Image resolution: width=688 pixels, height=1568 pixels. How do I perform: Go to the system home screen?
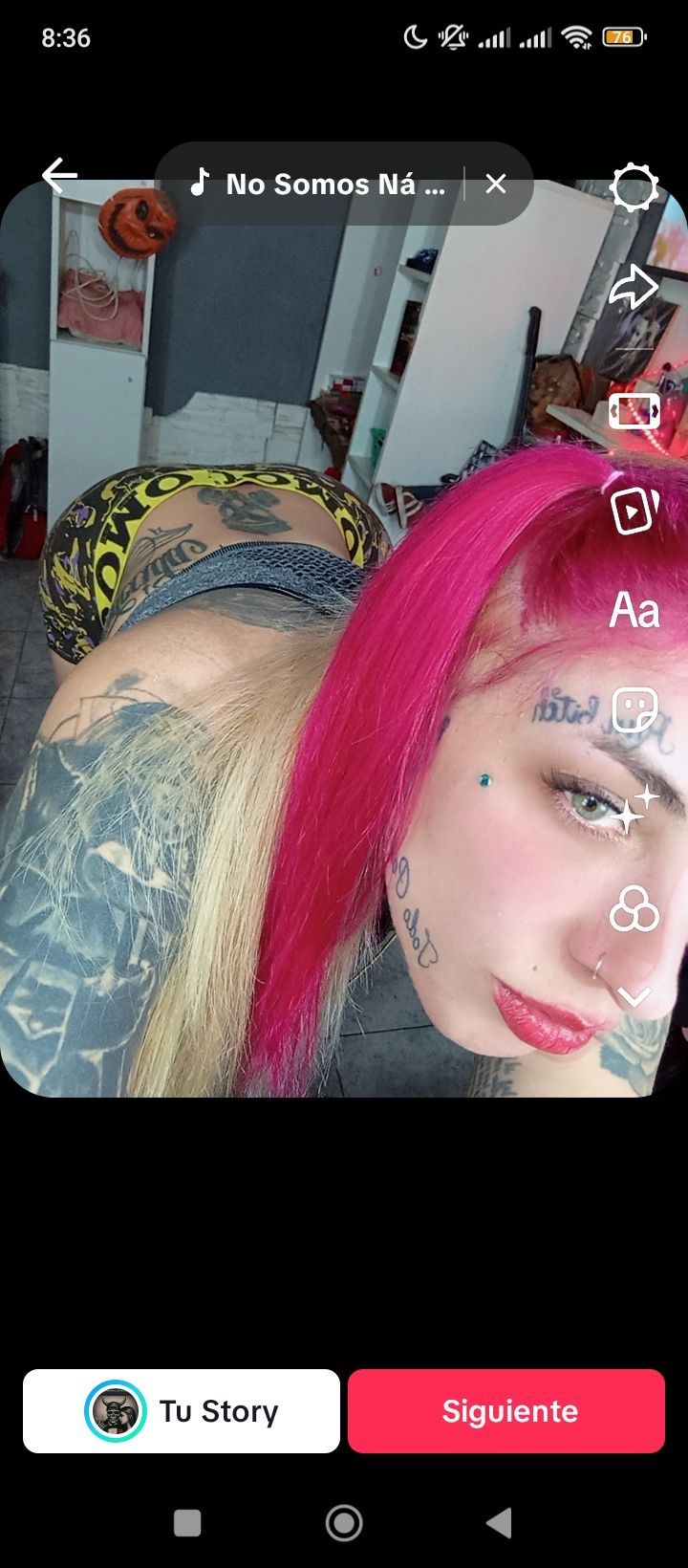pyautogui.click(x=344, y=1523)
